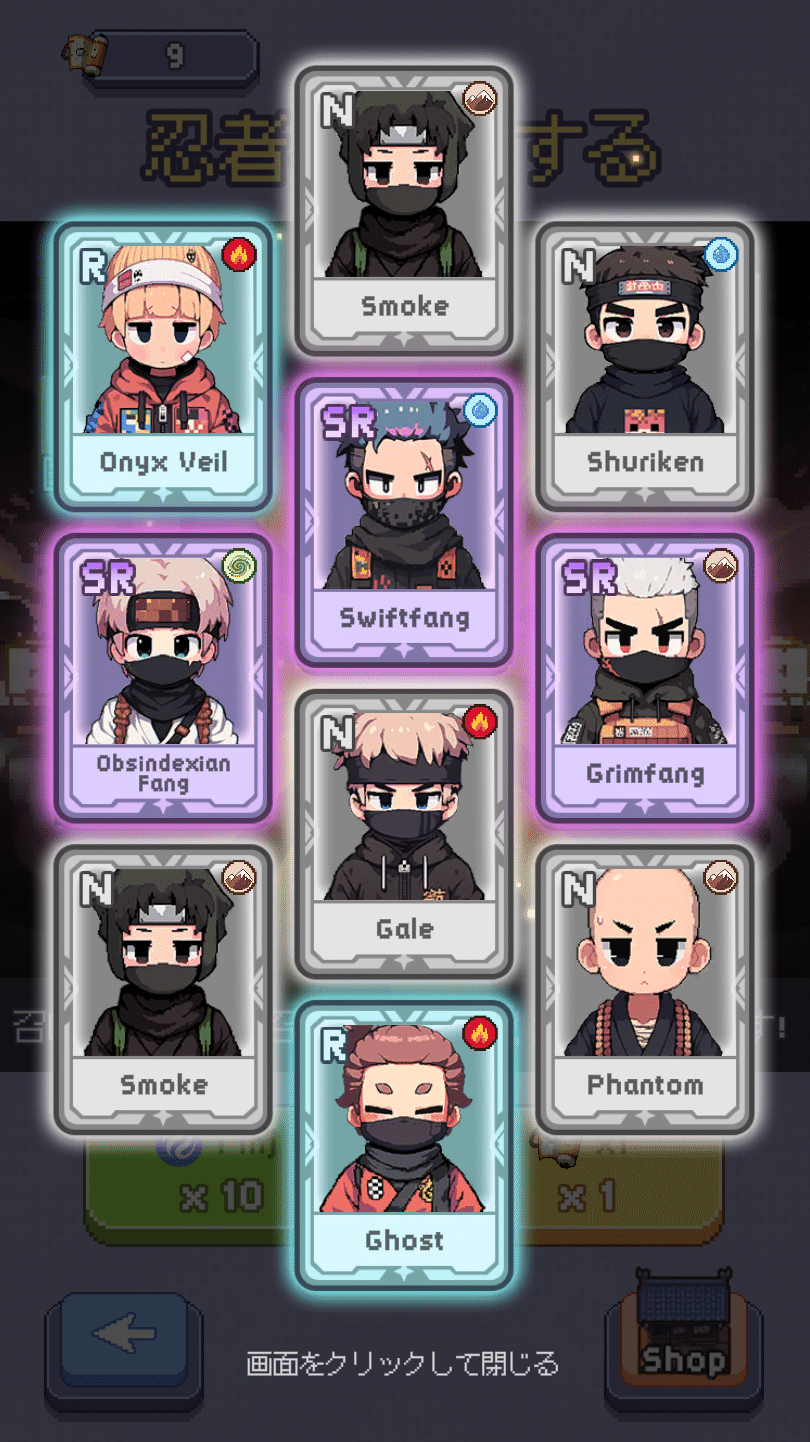Select the Grimfang character portrait
The width and height of the screenshot is (810, 1442).
point(645,650)
